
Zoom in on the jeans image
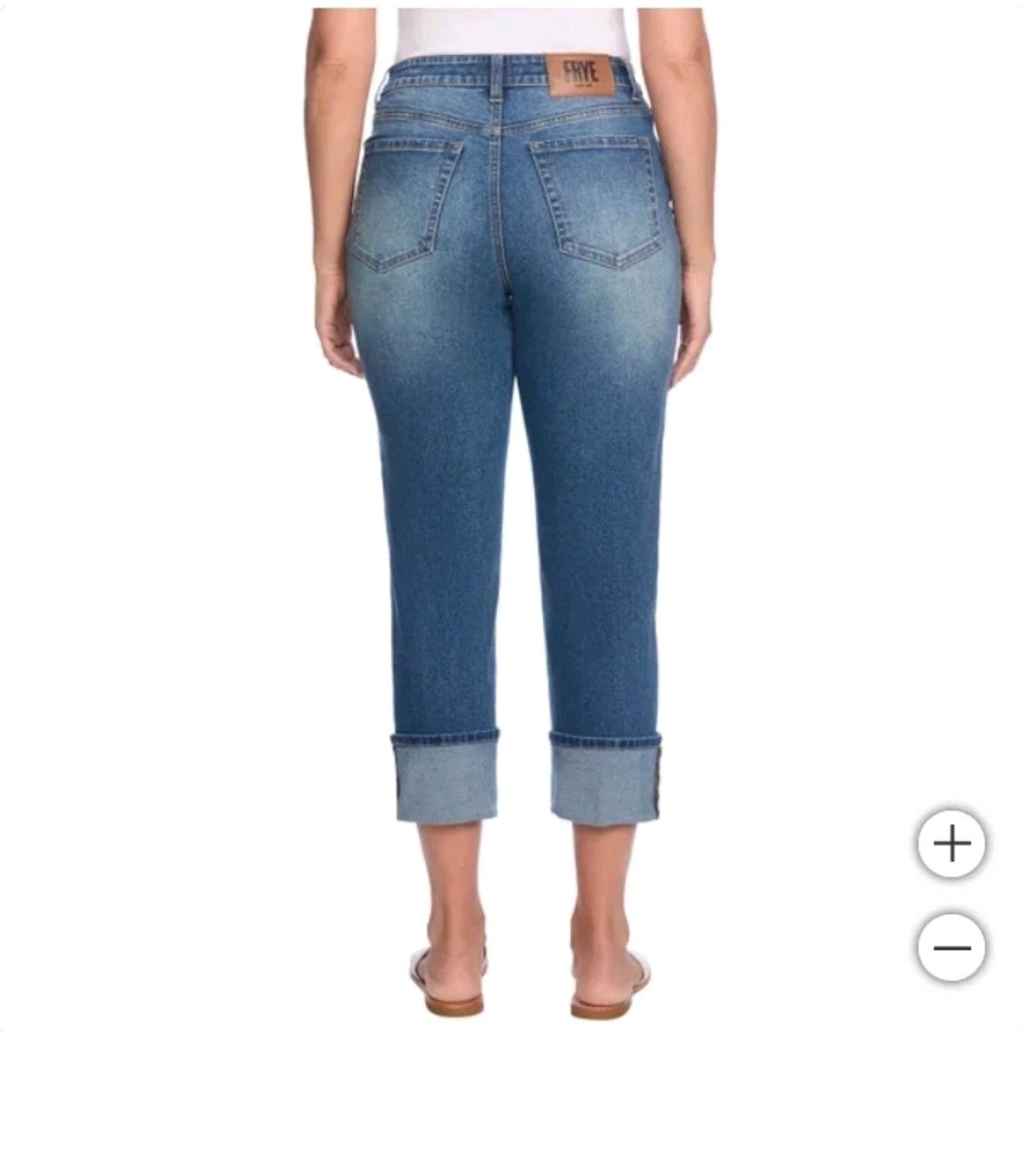(951, 844)
